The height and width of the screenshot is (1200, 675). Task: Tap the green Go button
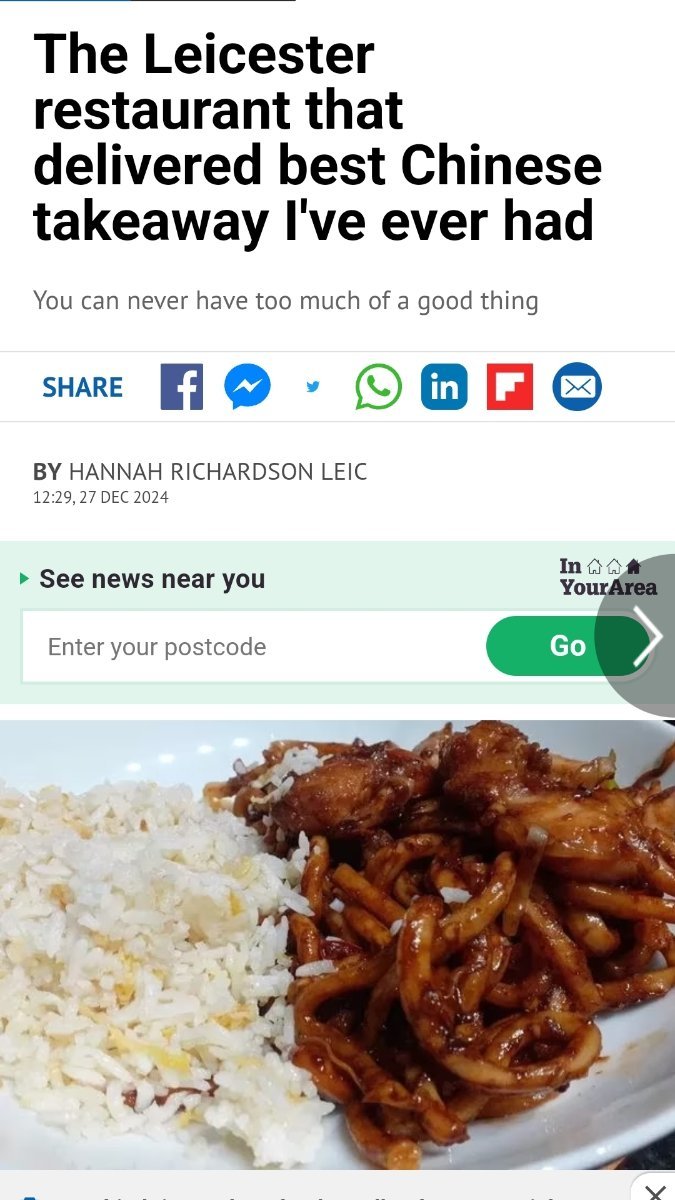pos(567,646)
